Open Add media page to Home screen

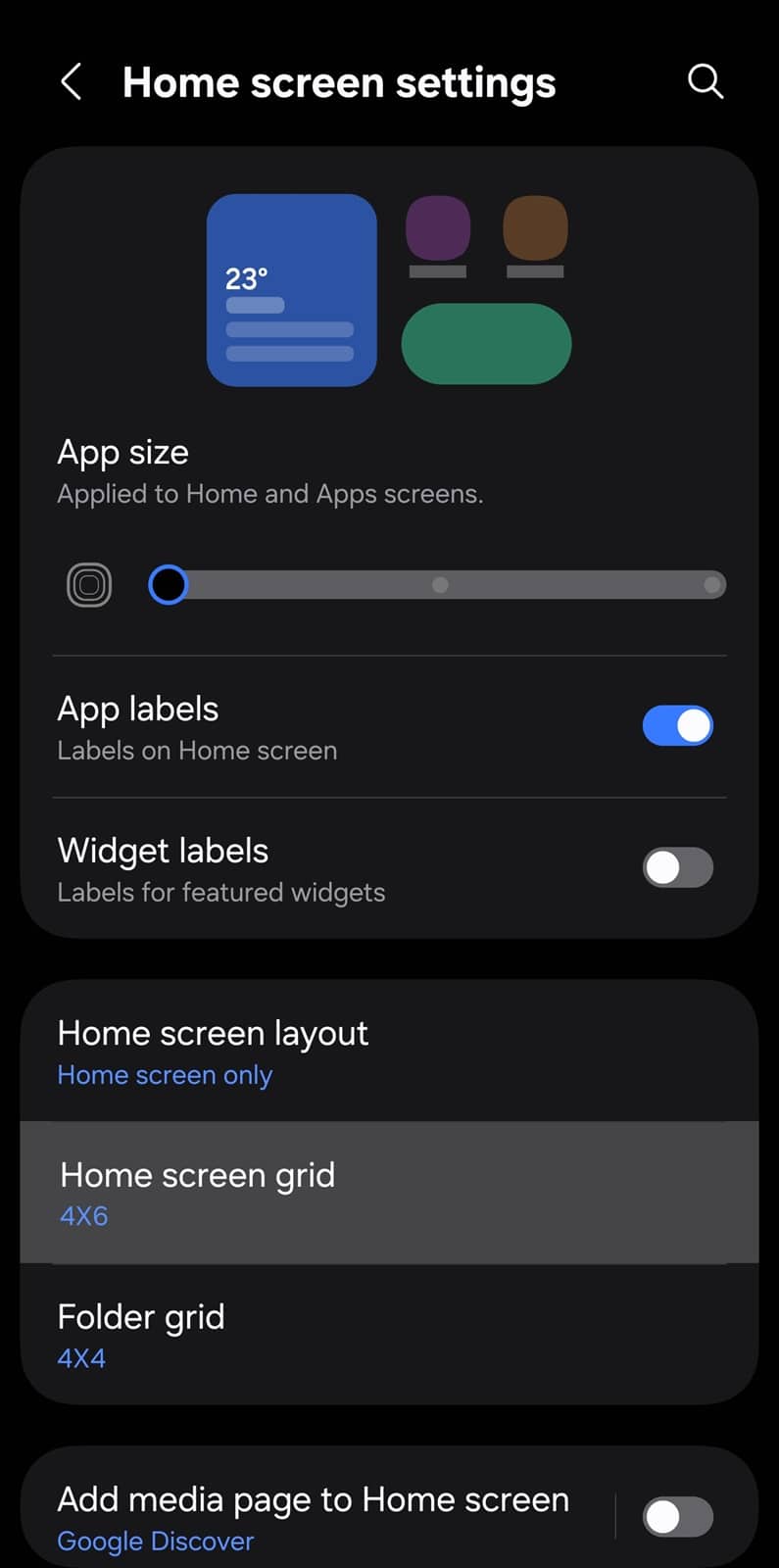(x=314, y=1516)
